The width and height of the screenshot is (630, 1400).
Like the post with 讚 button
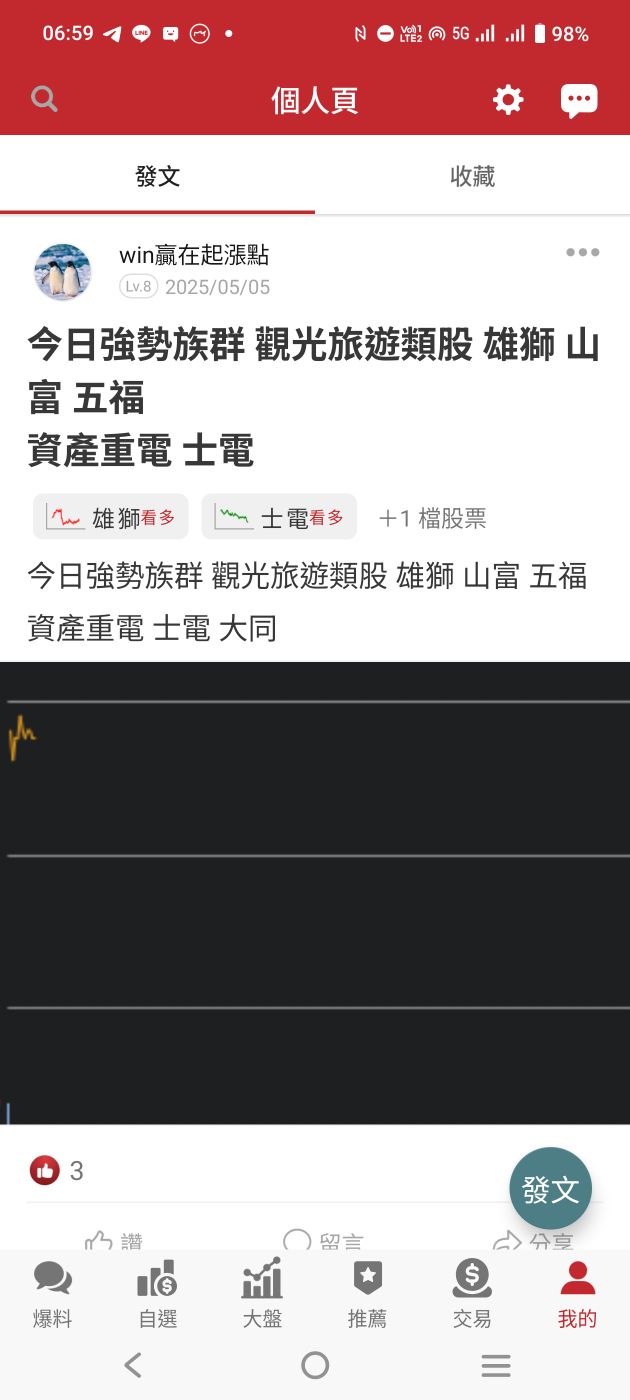coord(114,1240)
